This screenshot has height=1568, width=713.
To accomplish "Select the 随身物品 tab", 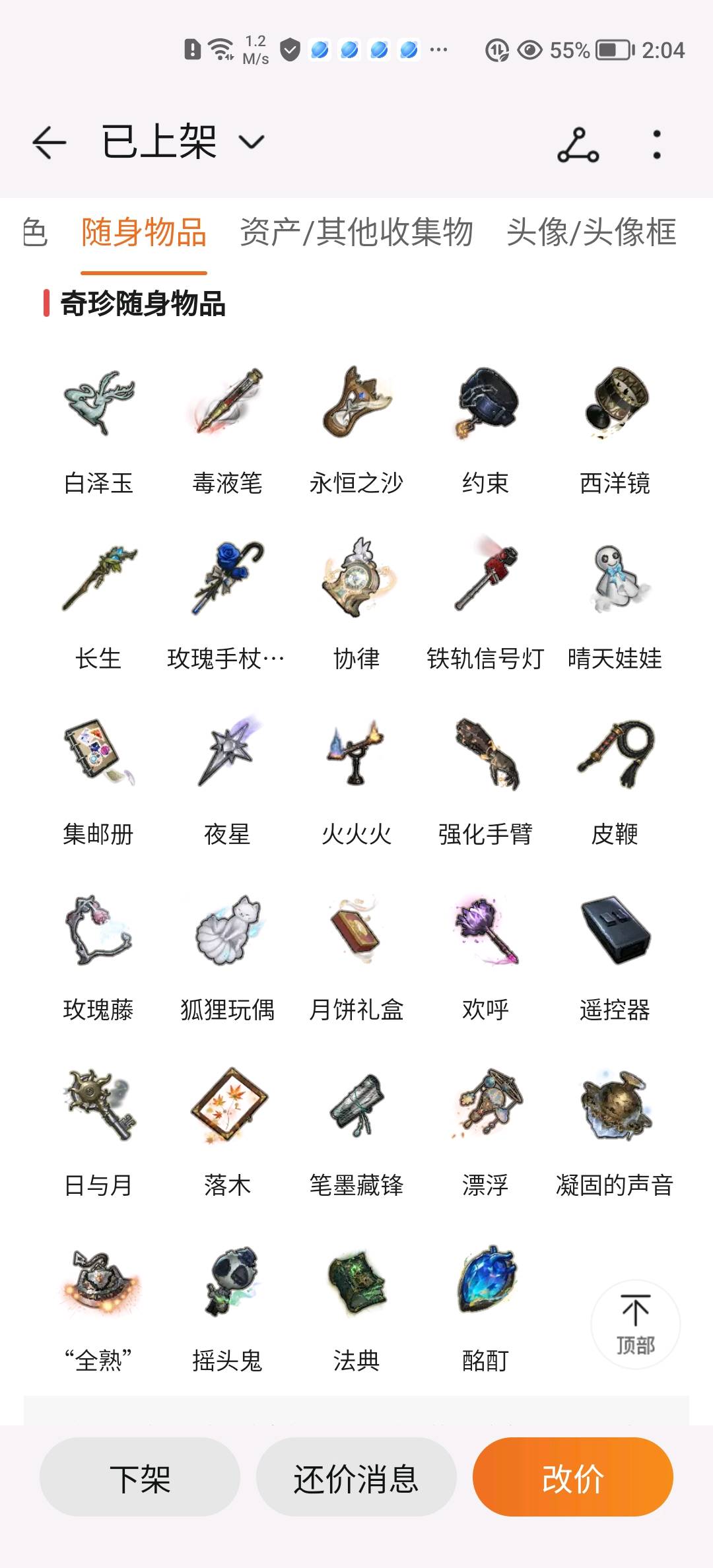I will pos(144,233).
